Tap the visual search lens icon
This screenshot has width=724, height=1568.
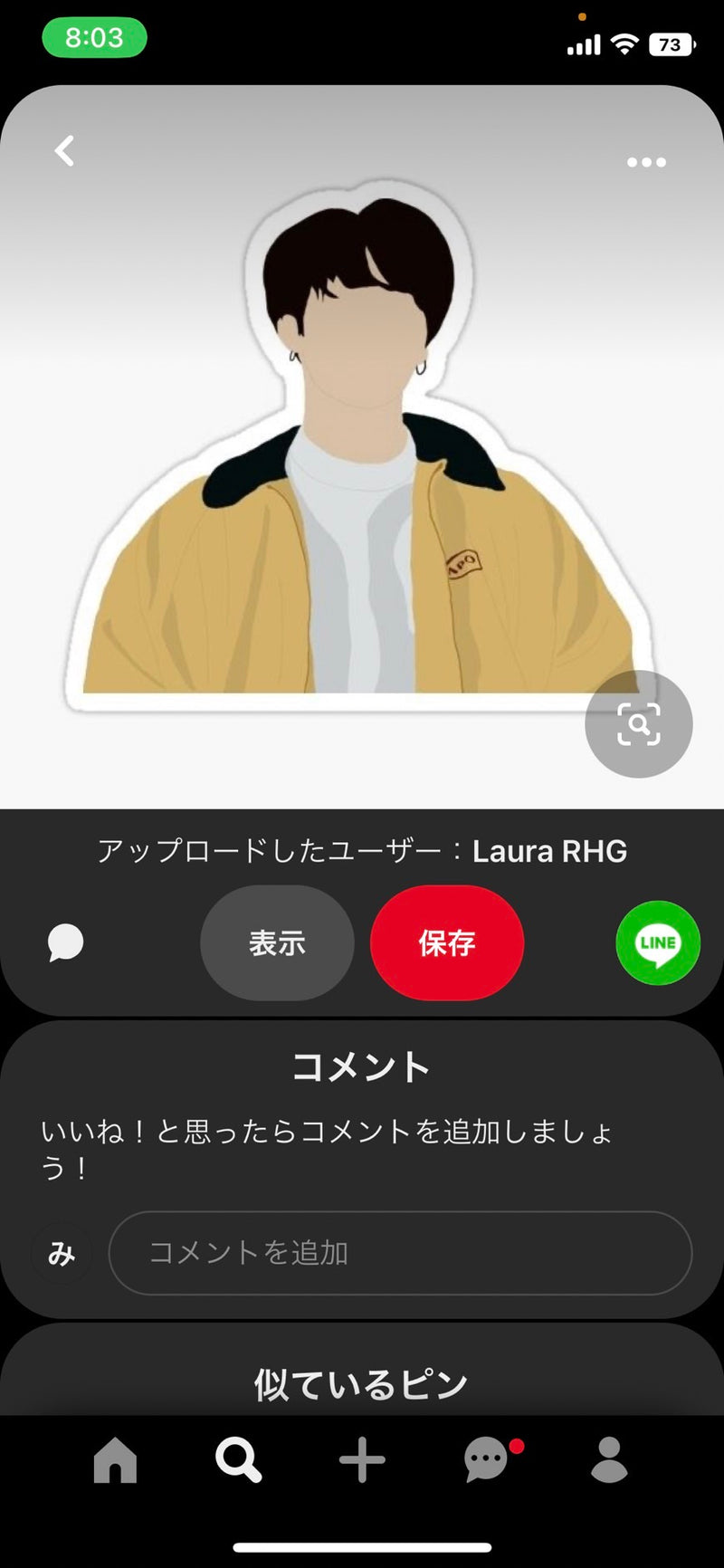[638, 723]
